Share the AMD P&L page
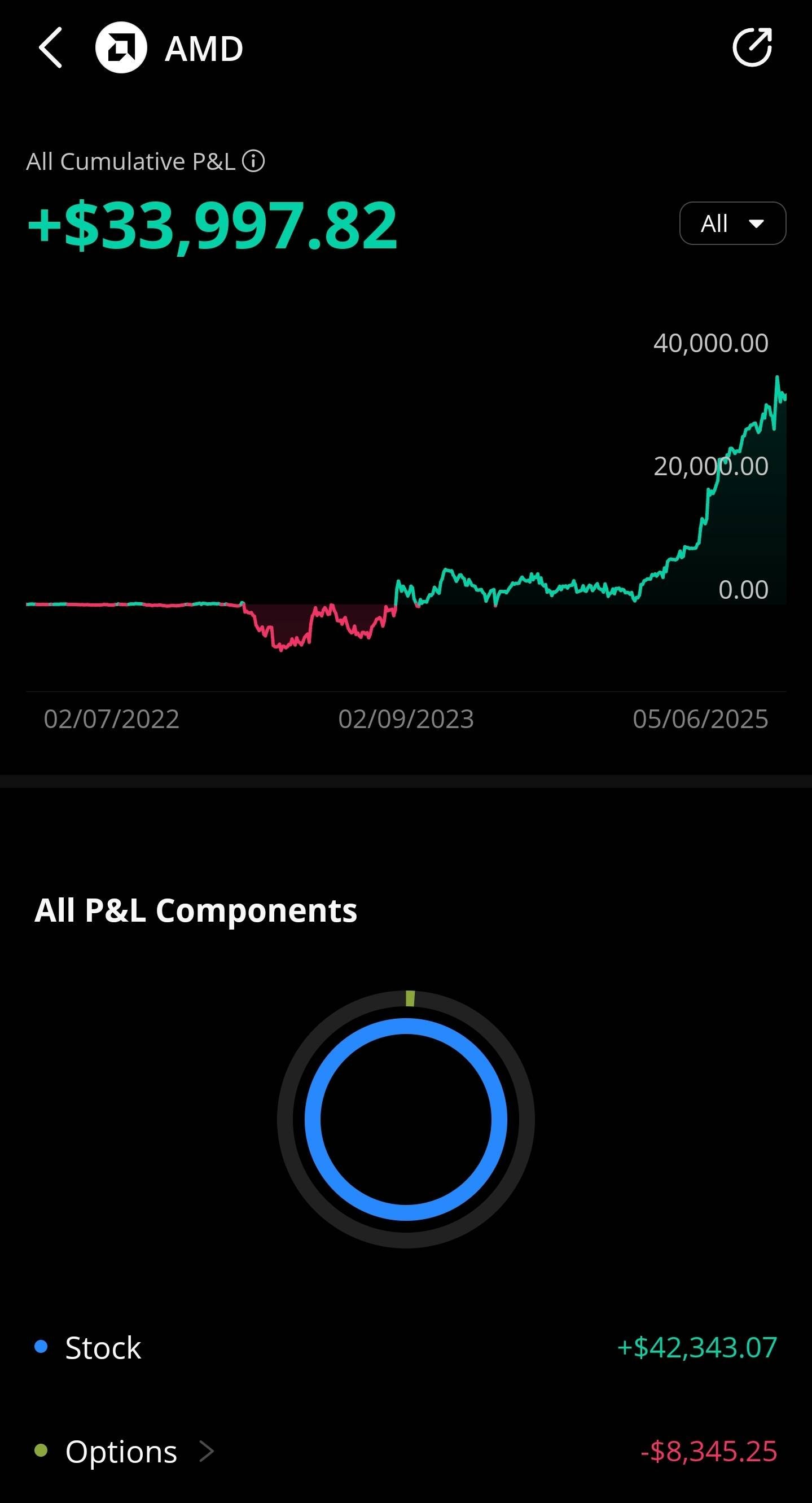812x1503 pixels. (x=752, y=47)
